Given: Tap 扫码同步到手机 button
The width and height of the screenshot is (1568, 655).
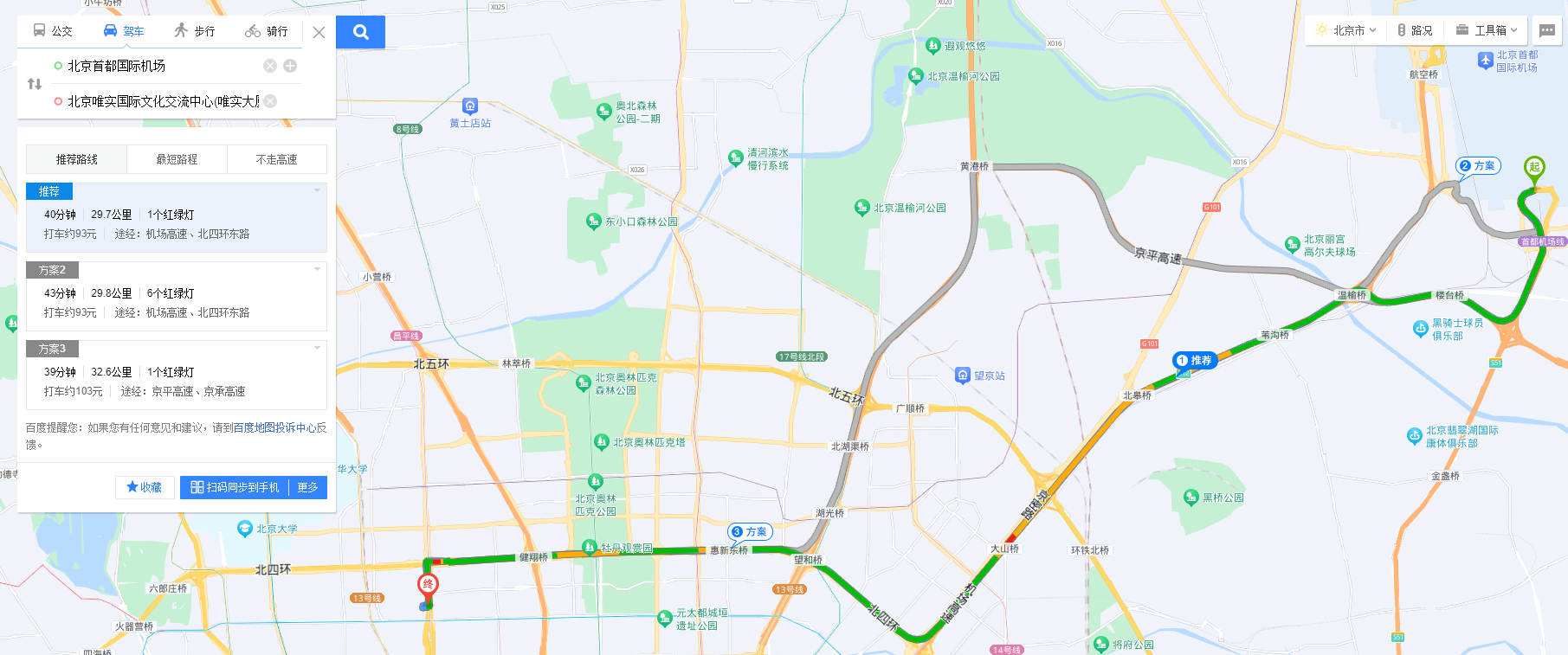Looking at the screenshot, I should [235, 487].
